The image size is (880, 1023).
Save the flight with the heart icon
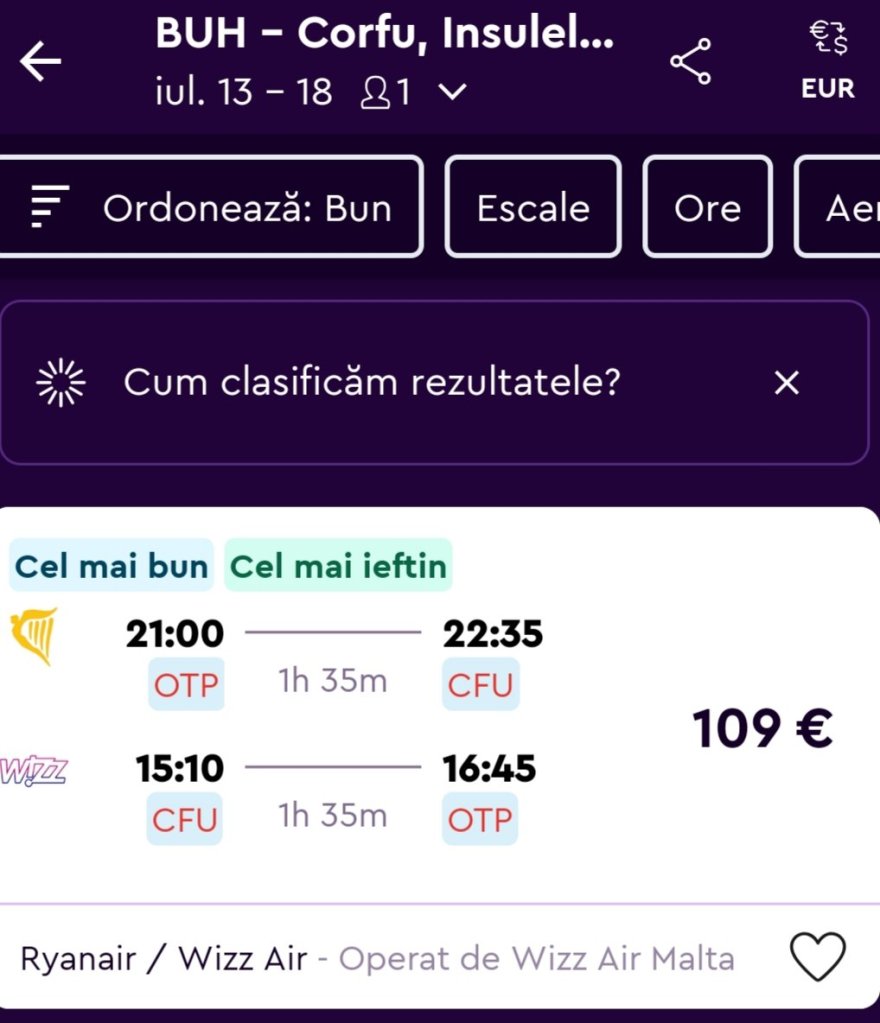pyautogui.click(x=818, y=957)
